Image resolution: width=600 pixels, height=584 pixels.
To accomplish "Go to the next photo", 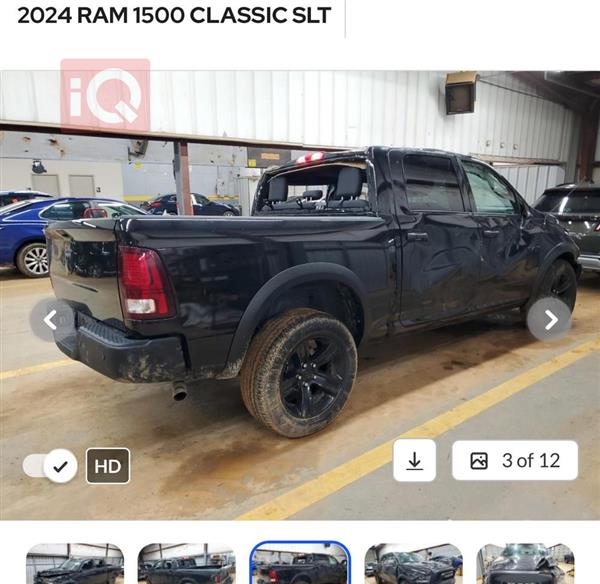I will coord(549,319).
